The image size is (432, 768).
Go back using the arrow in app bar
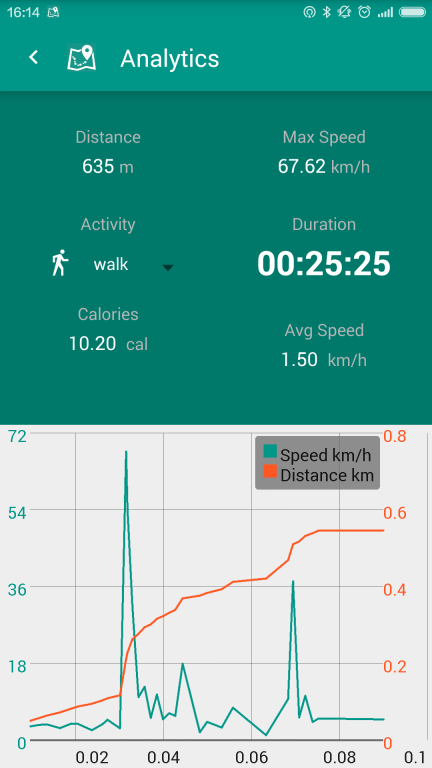[33, 57]
